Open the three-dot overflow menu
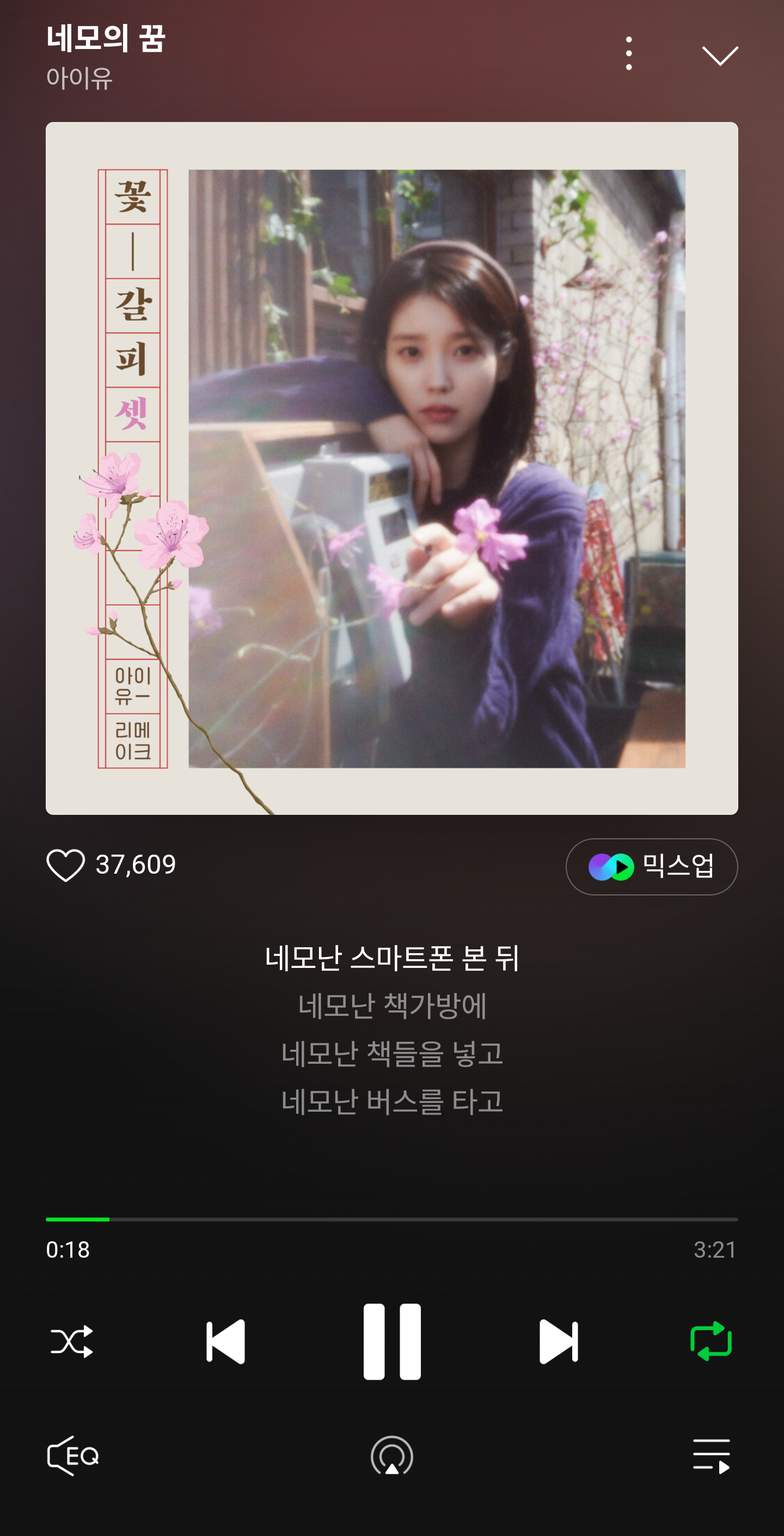Image resolution: width=784 pixels, height=1536 pixels. 628,54
